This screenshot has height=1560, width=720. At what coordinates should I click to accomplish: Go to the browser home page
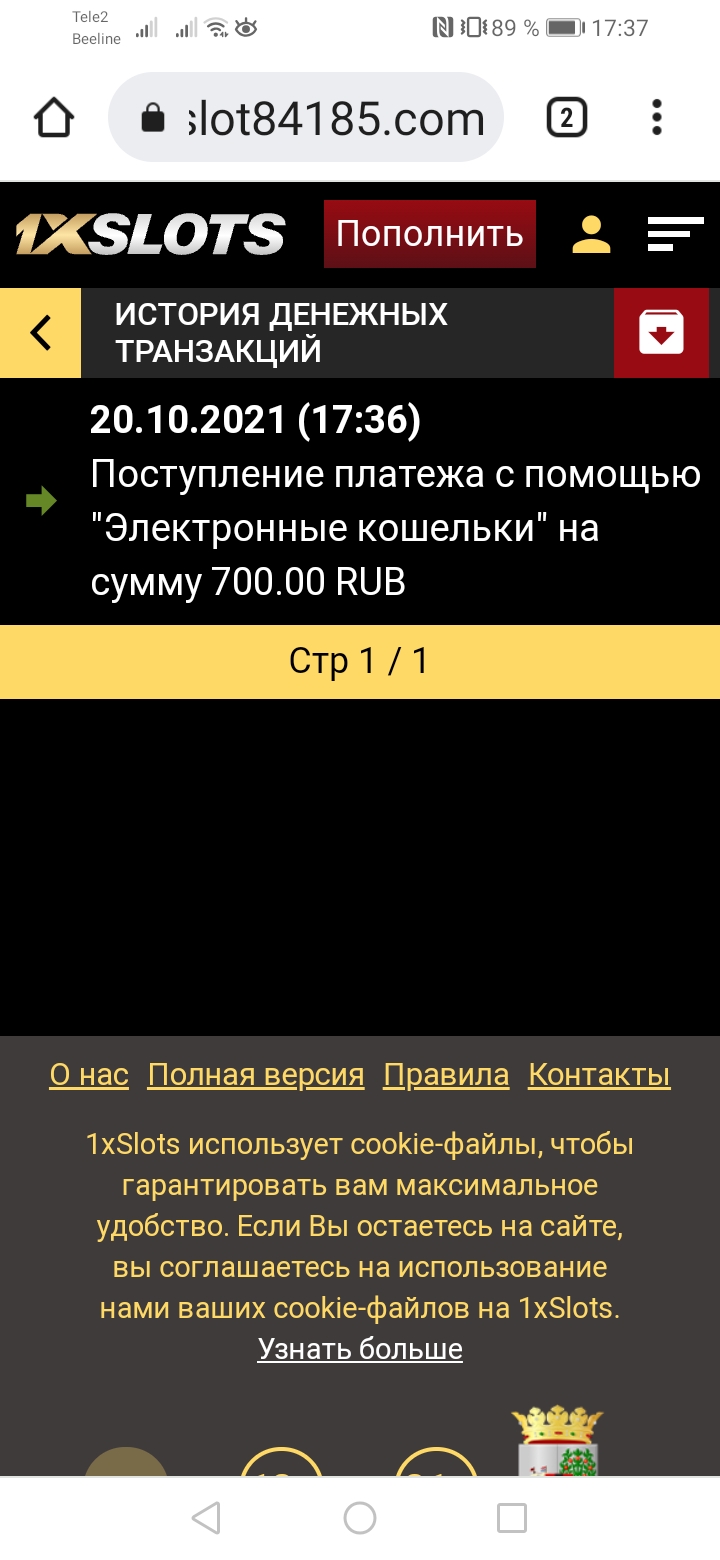[x=54, y=119]
